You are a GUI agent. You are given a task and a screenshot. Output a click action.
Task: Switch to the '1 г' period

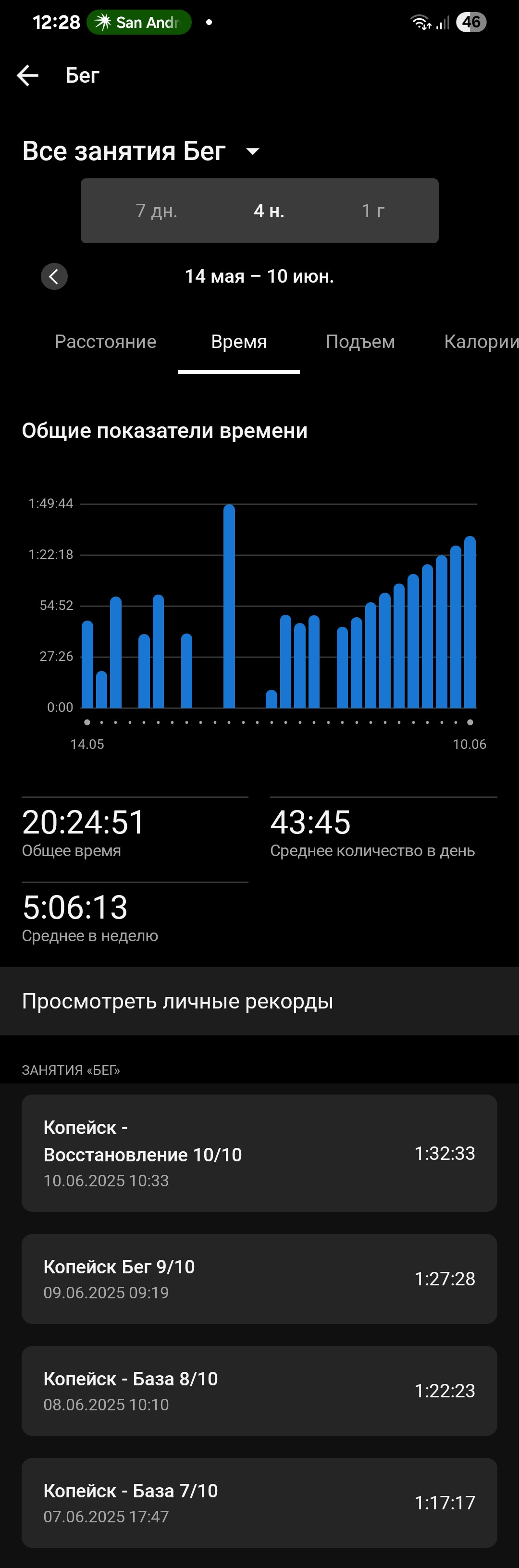(373, 211)
